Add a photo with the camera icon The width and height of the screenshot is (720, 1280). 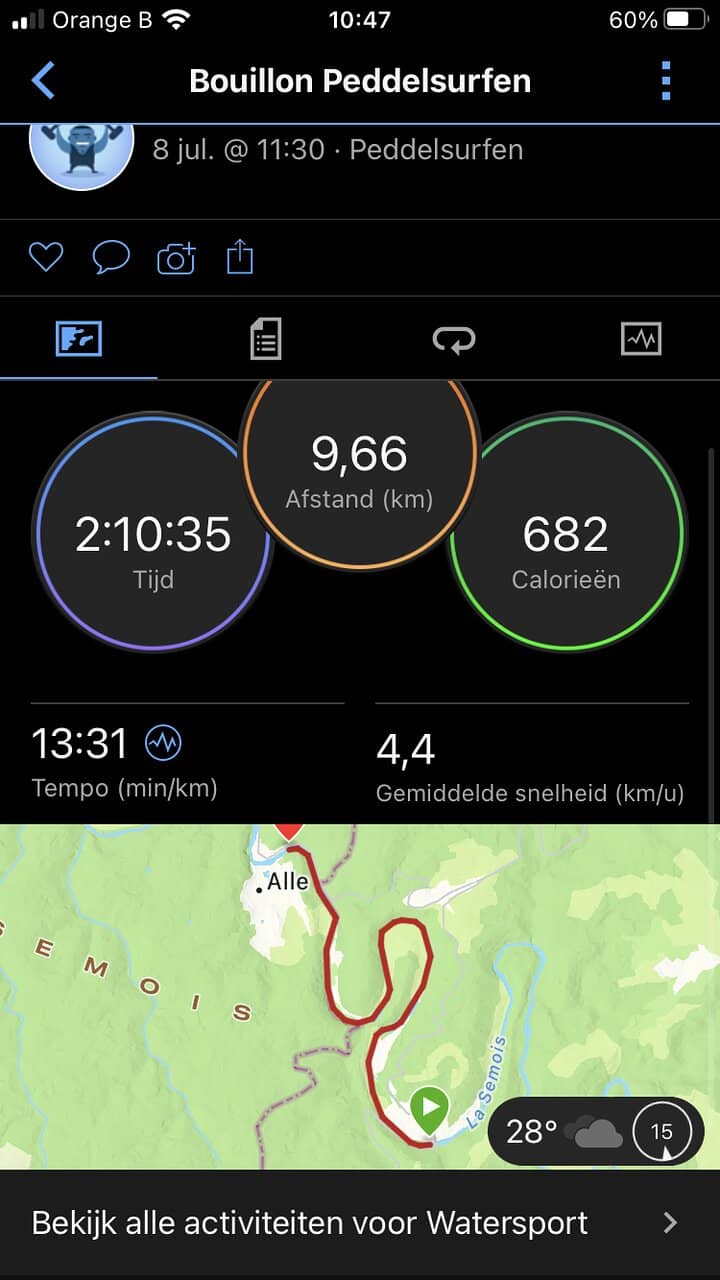176,258
